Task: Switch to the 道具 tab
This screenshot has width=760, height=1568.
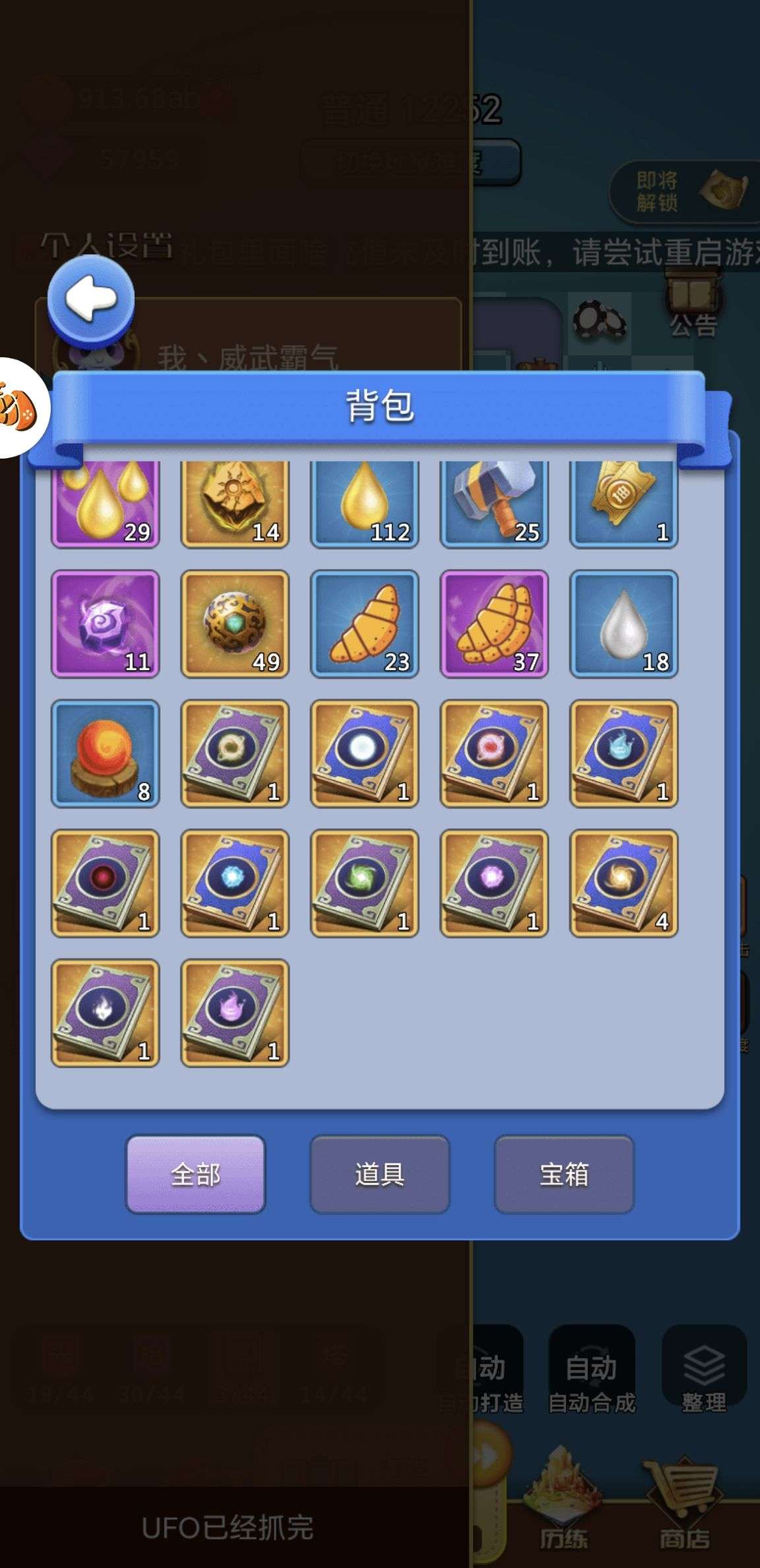Action: pos(379,1174)
